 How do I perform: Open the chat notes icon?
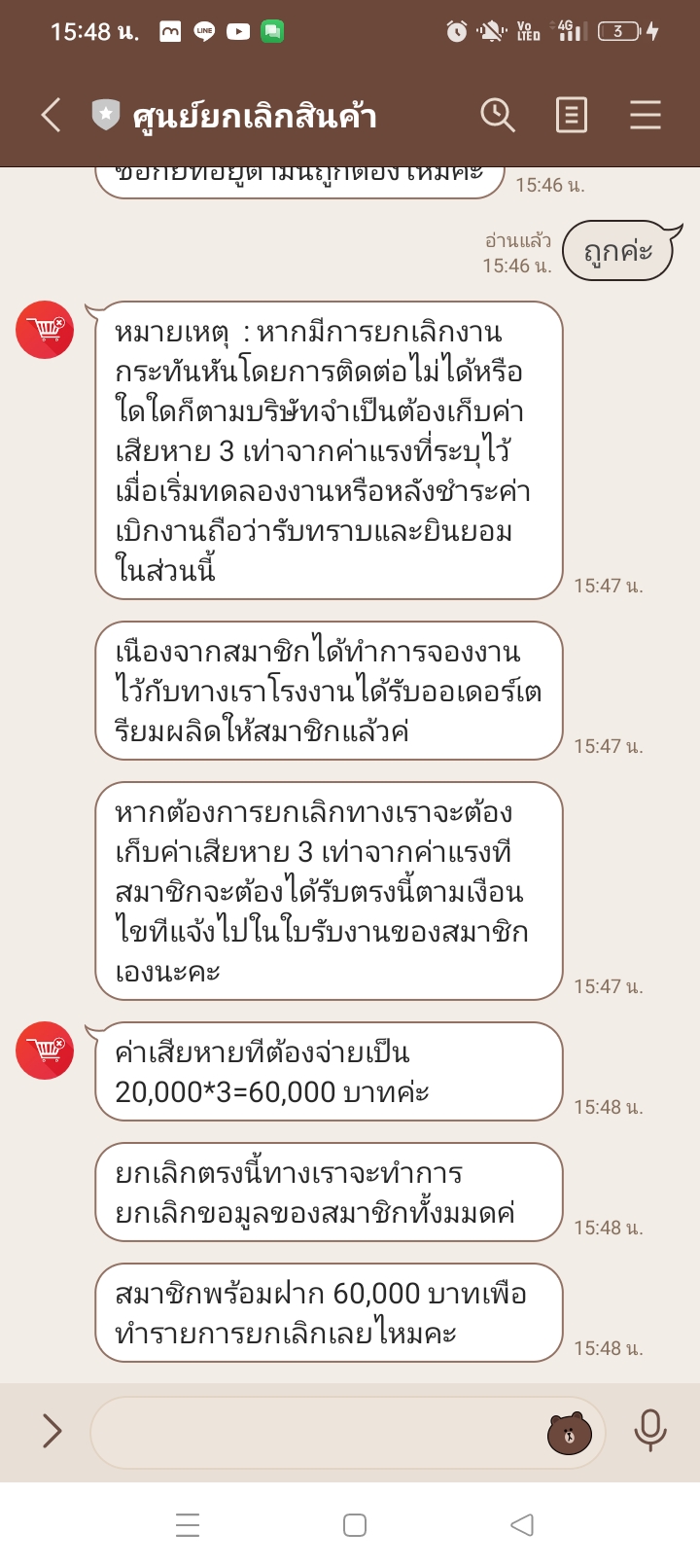coord(571,115)
